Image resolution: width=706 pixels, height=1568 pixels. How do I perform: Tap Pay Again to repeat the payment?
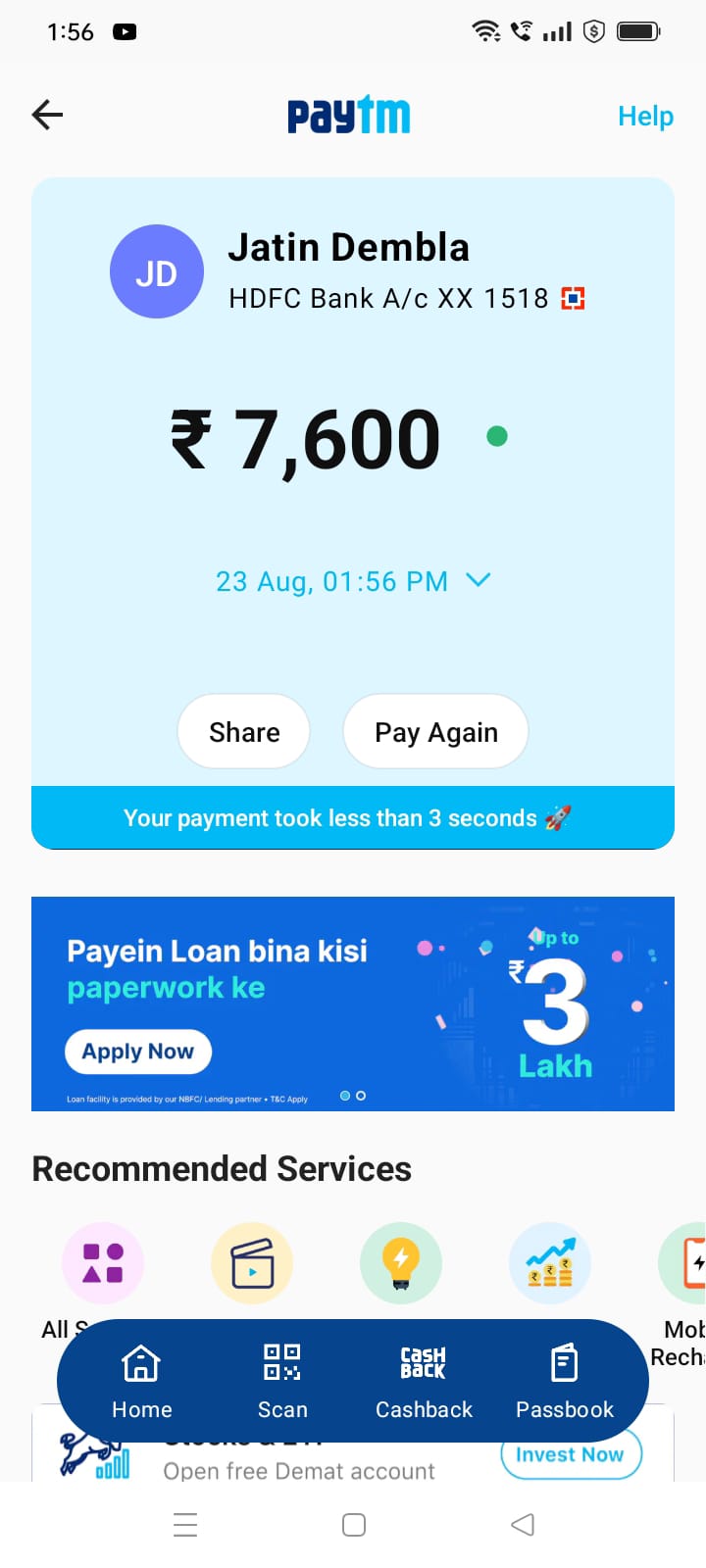436,732
